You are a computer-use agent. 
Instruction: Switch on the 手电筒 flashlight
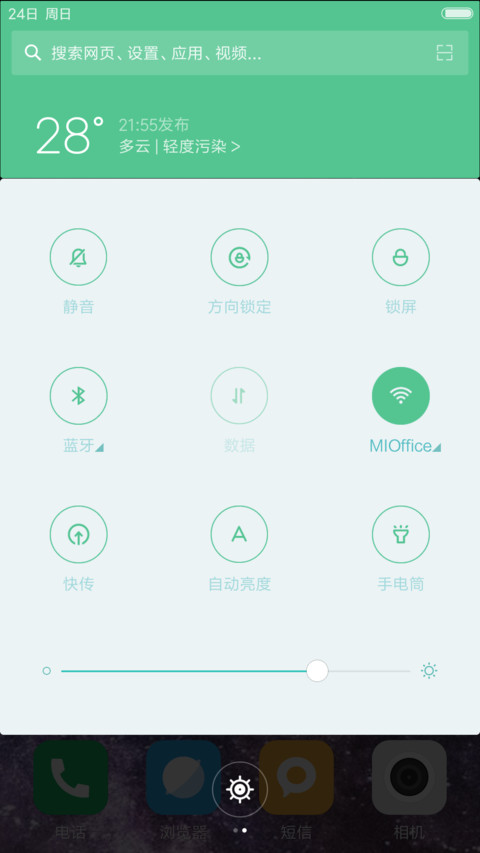(401, 534)
